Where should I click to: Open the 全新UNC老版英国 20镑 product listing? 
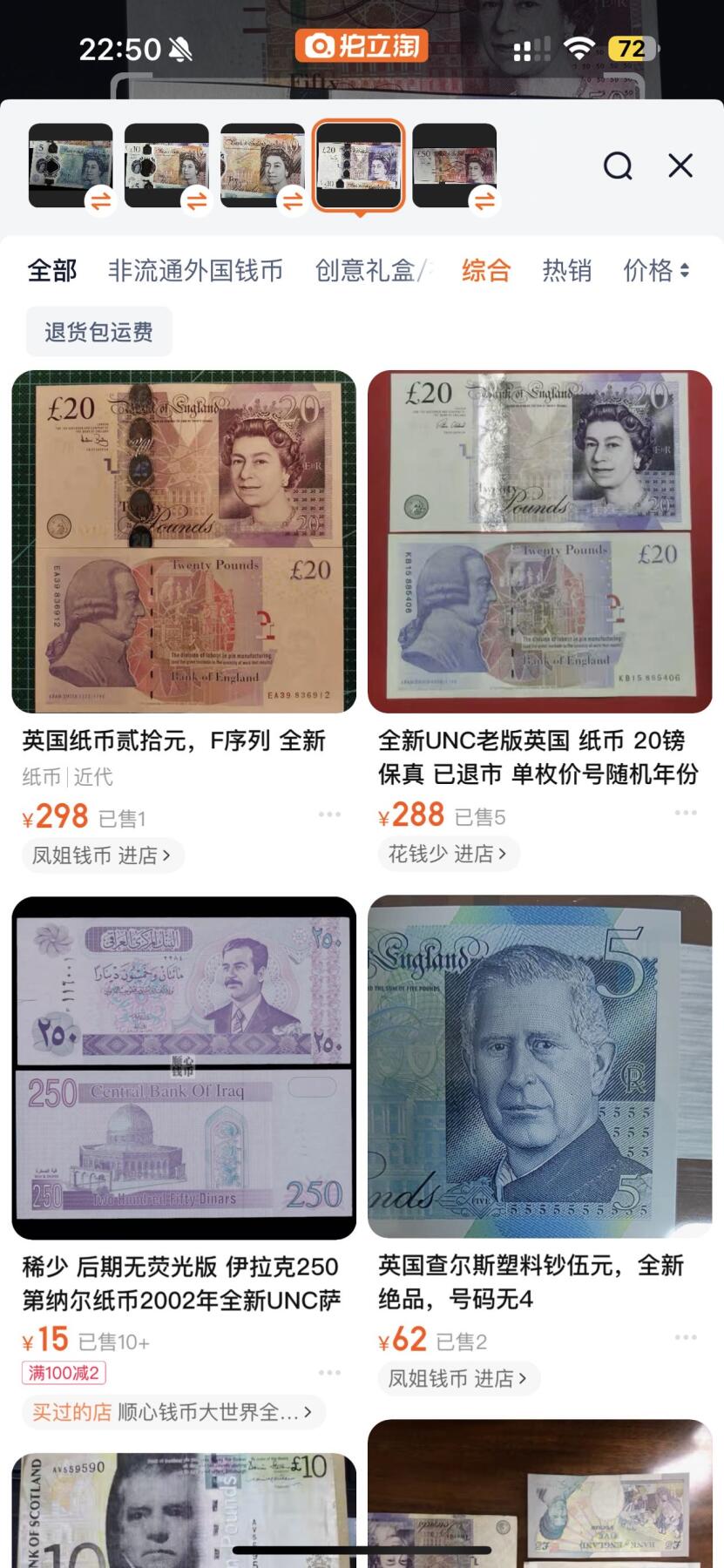(x=539, y=542)
